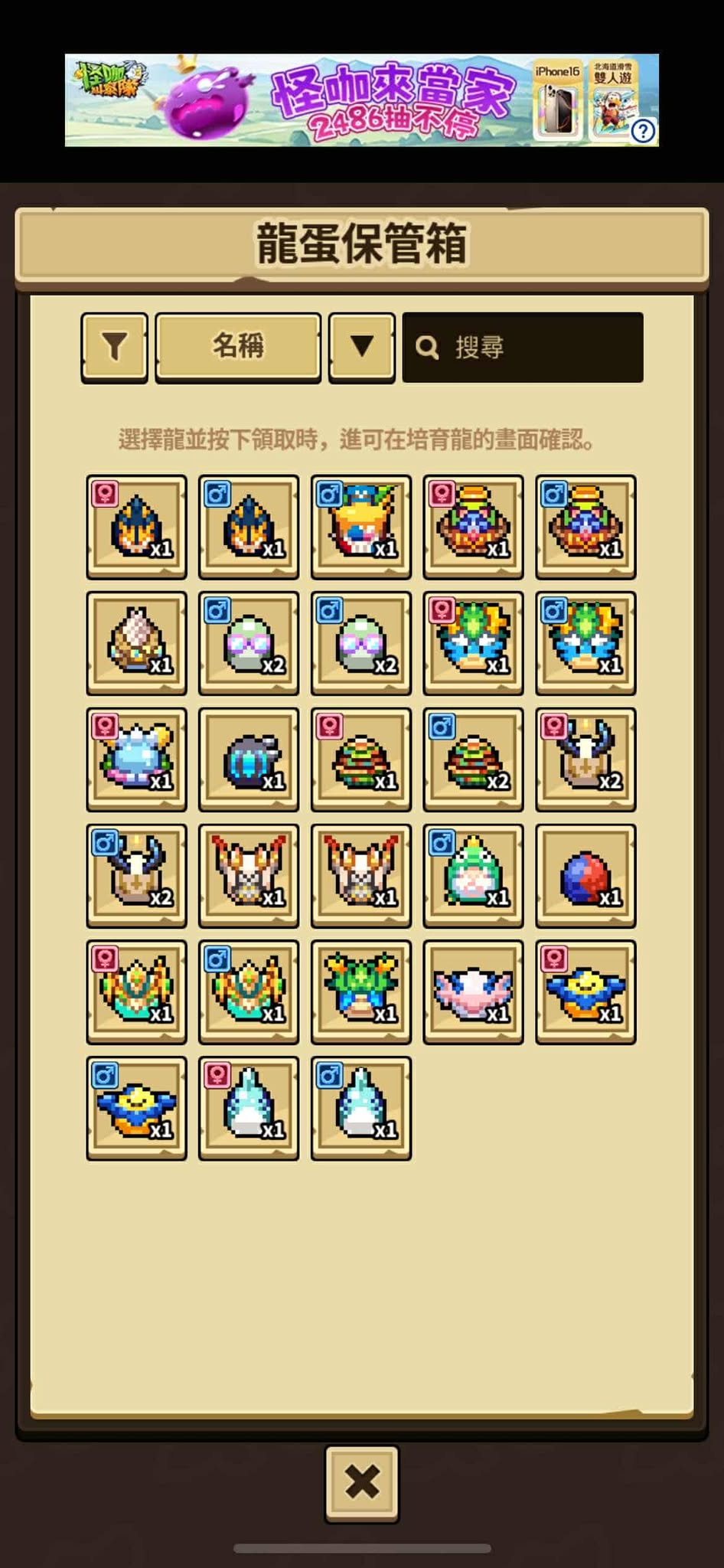The image size is (724, 1568).
Task: Choose the male blue-winged yellow egg
Action: pyautogui.click(x=136, y=1108)
